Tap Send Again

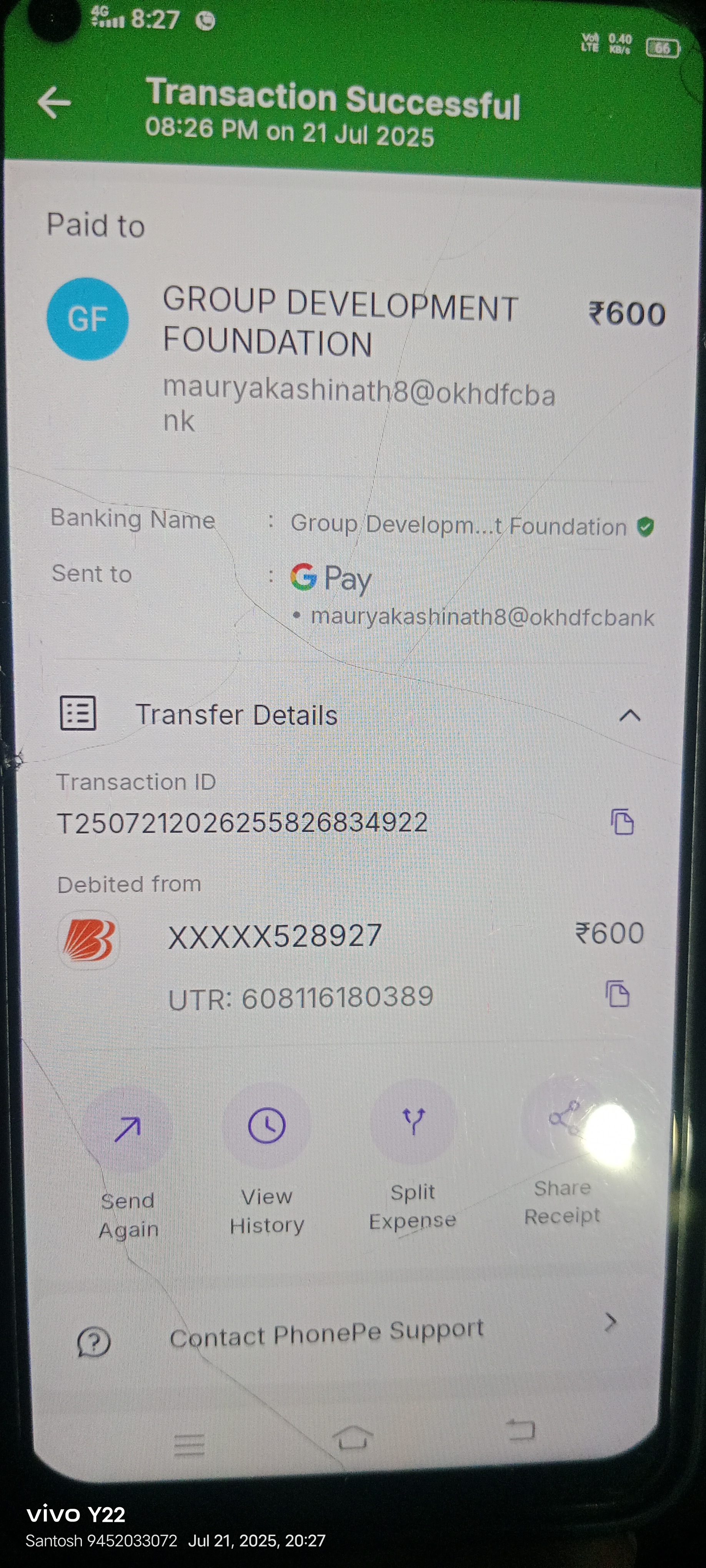tap(127, 1129)
